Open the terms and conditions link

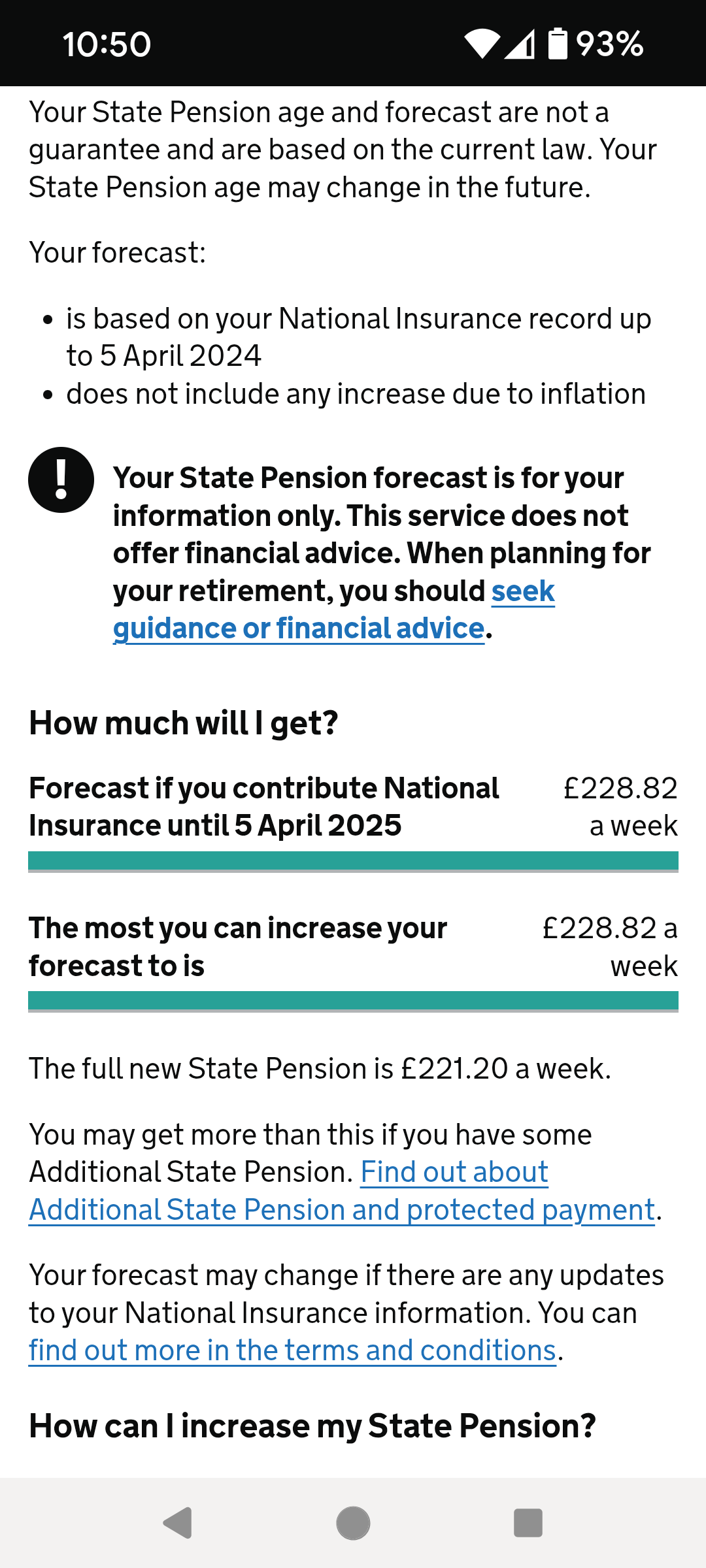coord(292,1350)
